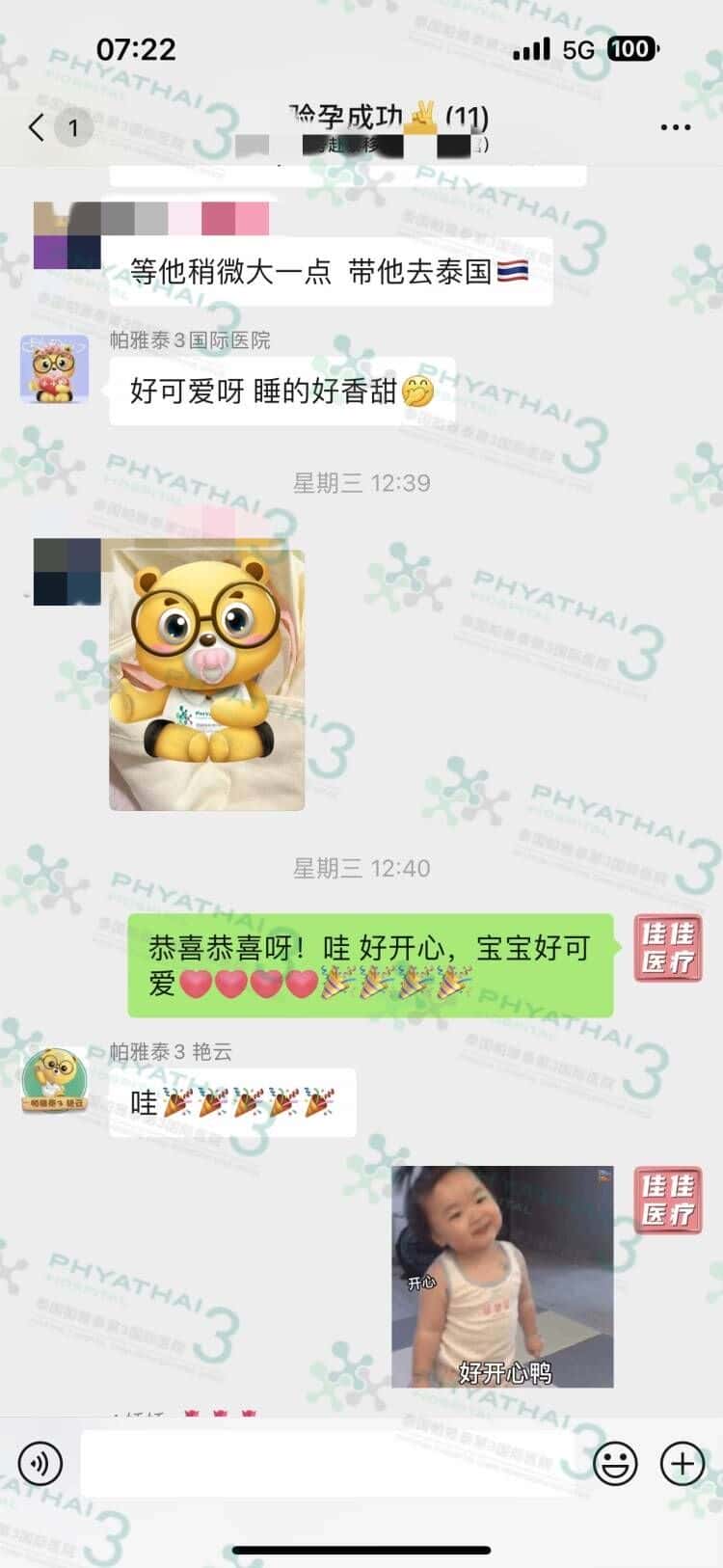Open the emoji picker

pyautogui.click(x=615, y=1464)
